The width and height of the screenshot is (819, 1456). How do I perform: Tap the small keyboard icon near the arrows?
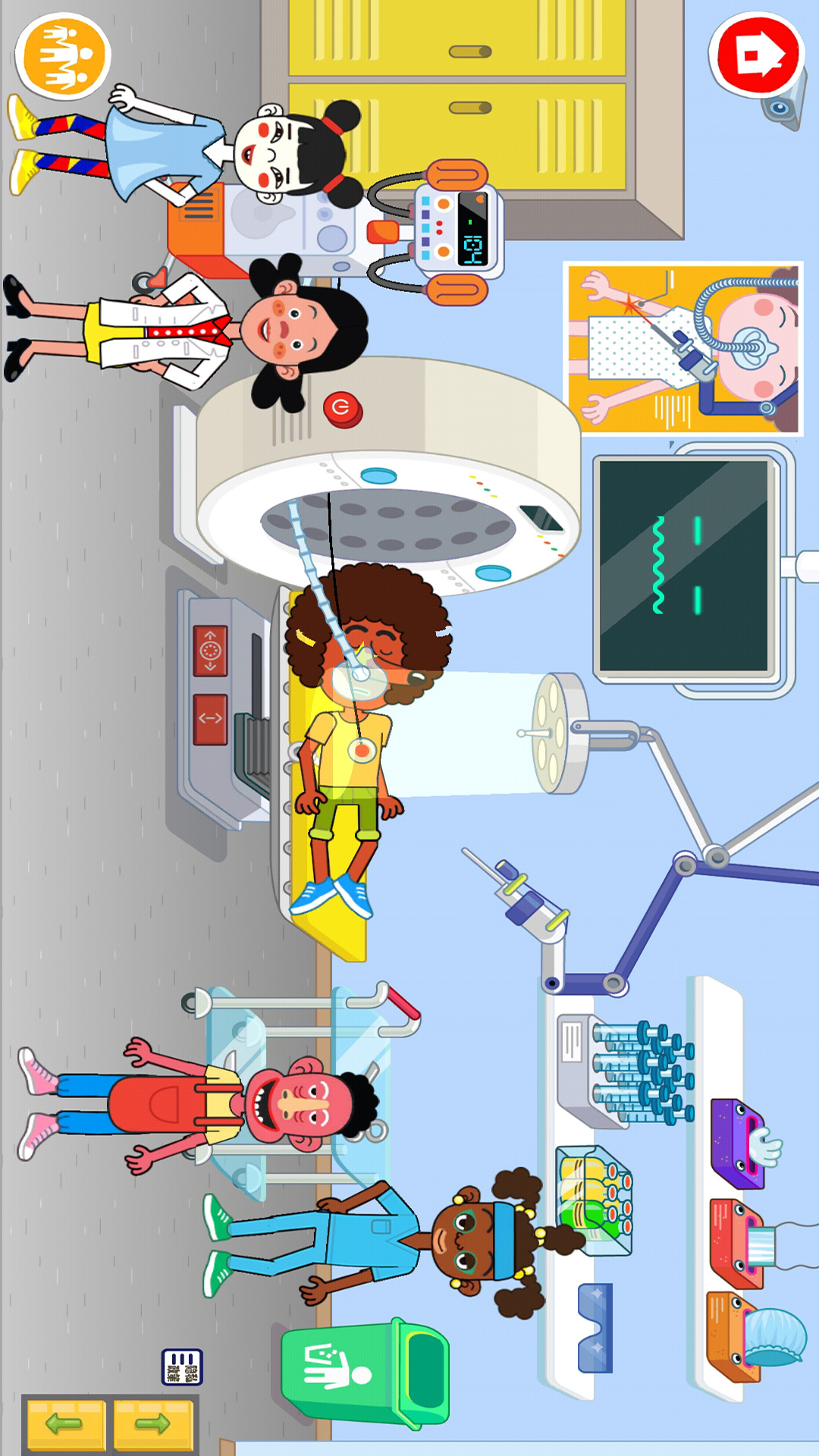point(182,1367)
